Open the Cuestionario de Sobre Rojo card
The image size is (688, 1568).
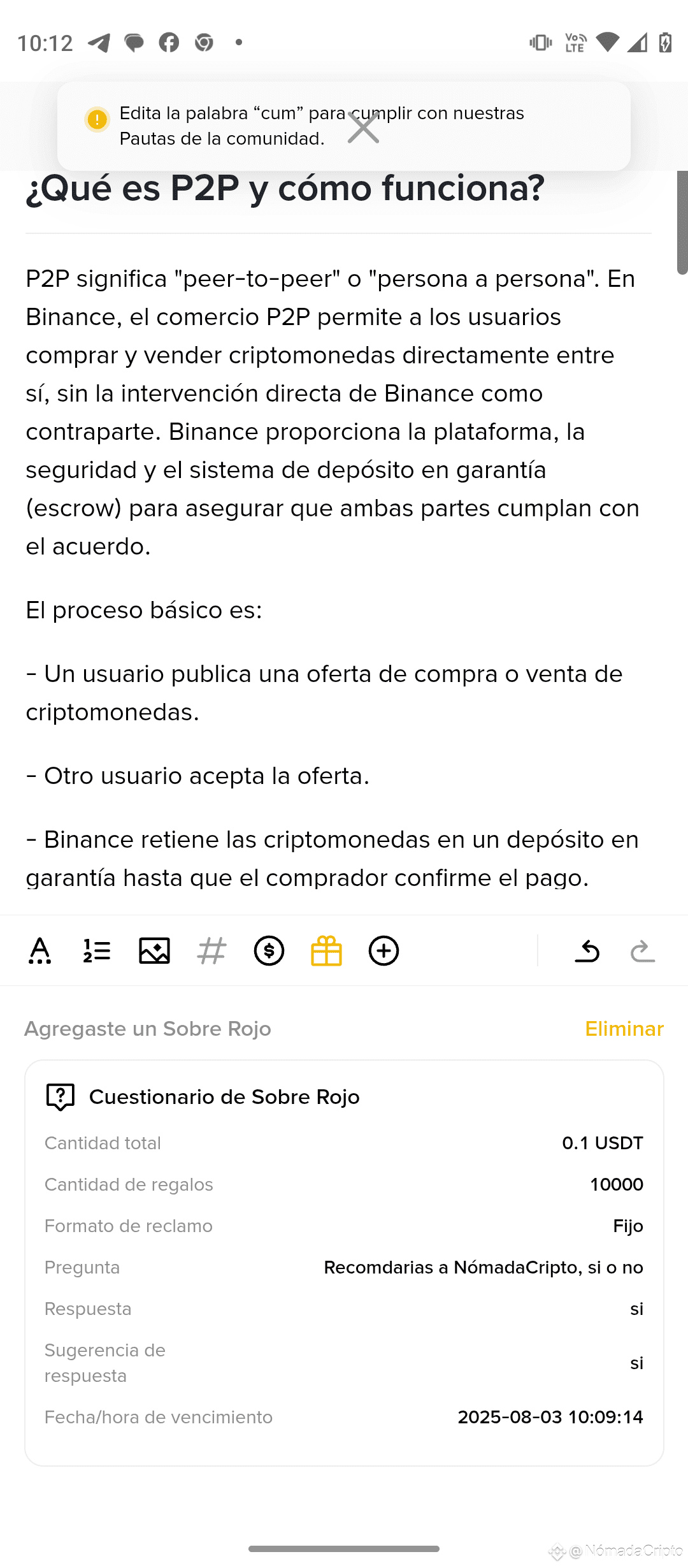[344, 1263]
